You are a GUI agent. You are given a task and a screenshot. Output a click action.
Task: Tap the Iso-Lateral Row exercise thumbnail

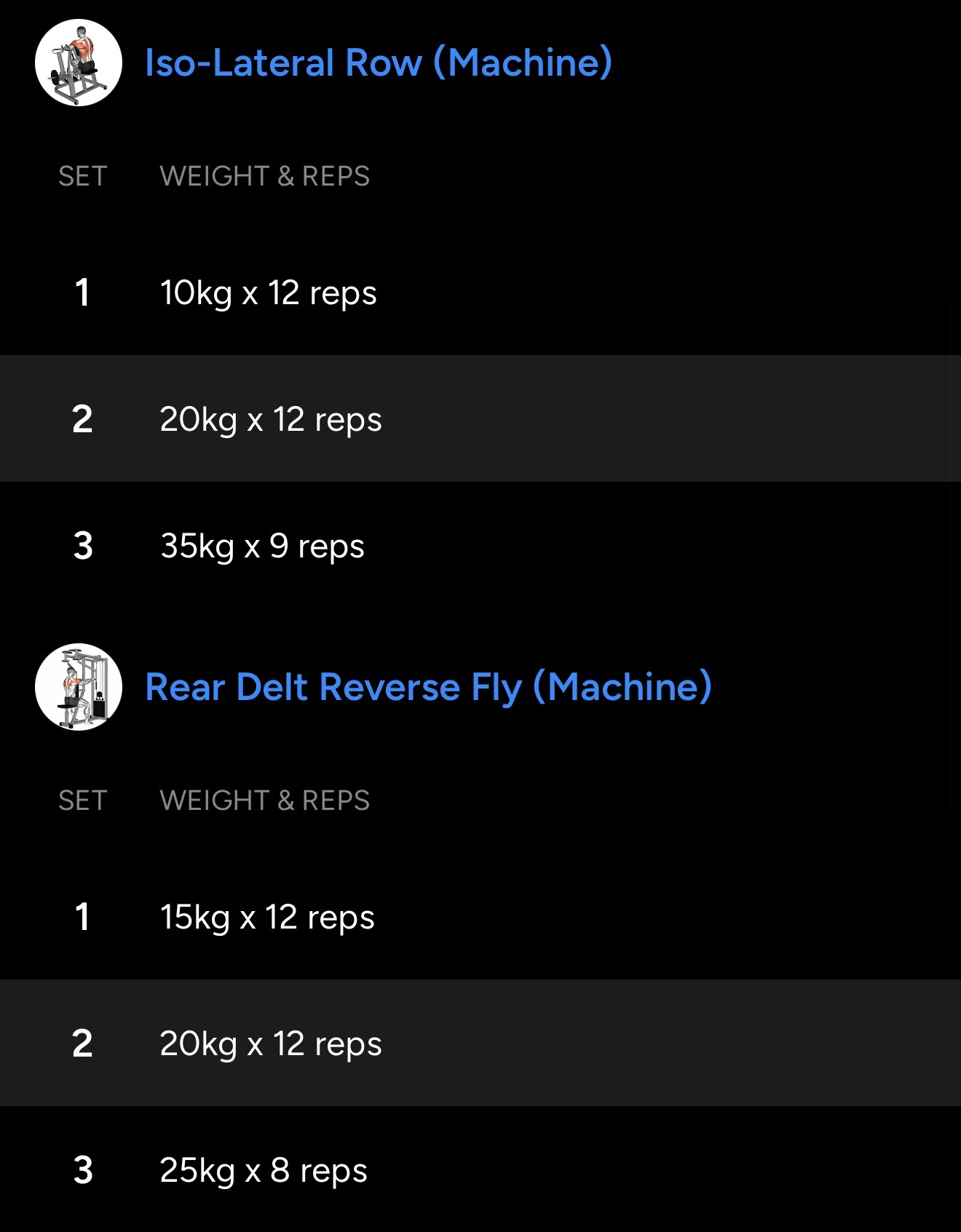tap(79, 63)
